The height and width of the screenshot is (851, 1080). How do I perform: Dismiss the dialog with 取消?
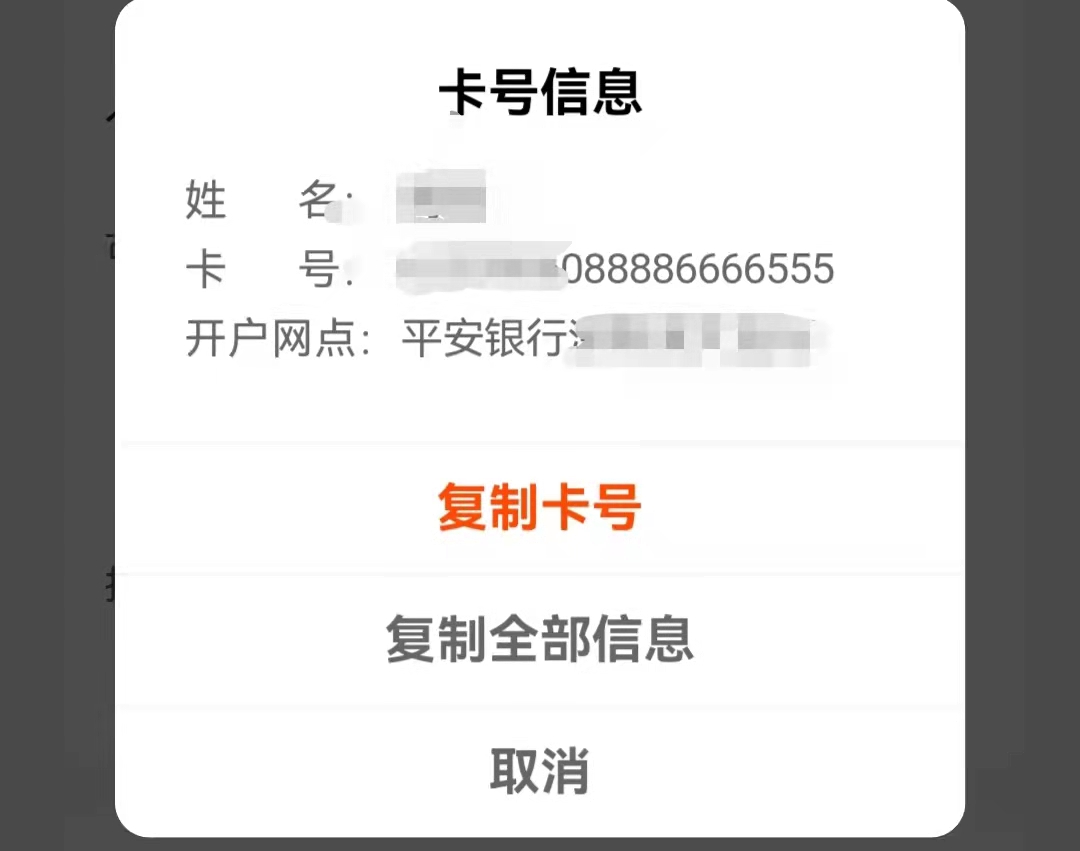pos(539,771)
